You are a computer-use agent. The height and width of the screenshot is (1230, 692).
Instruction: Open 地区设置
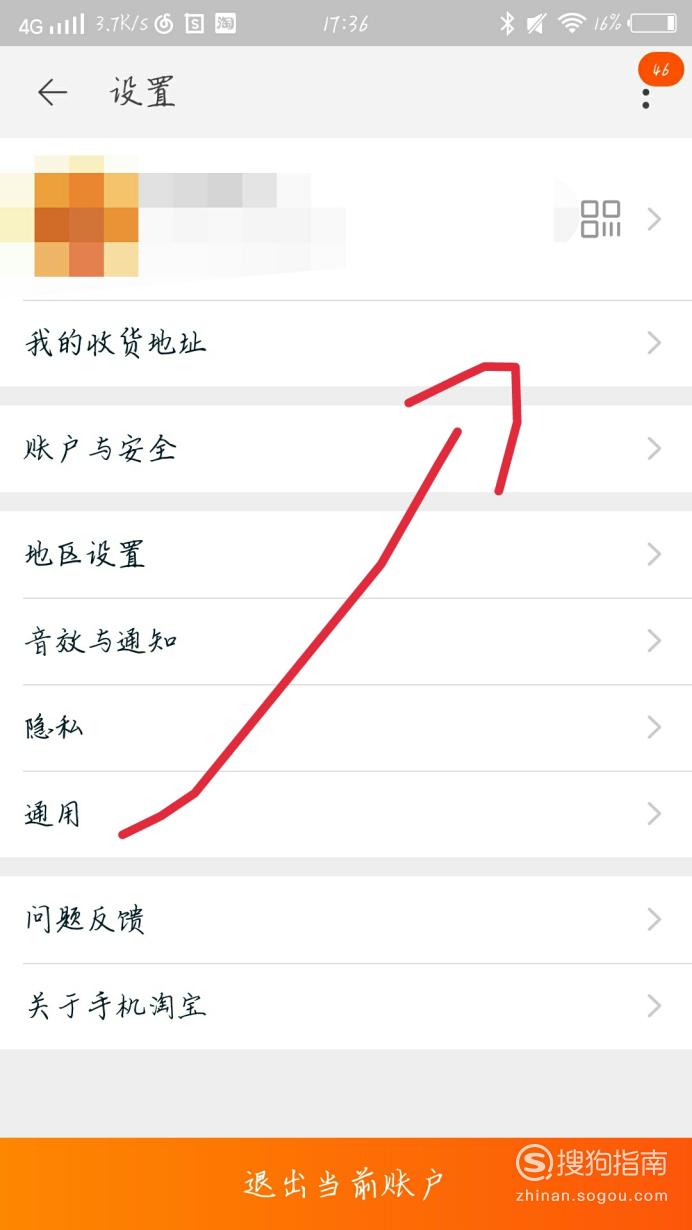(346, 554)
